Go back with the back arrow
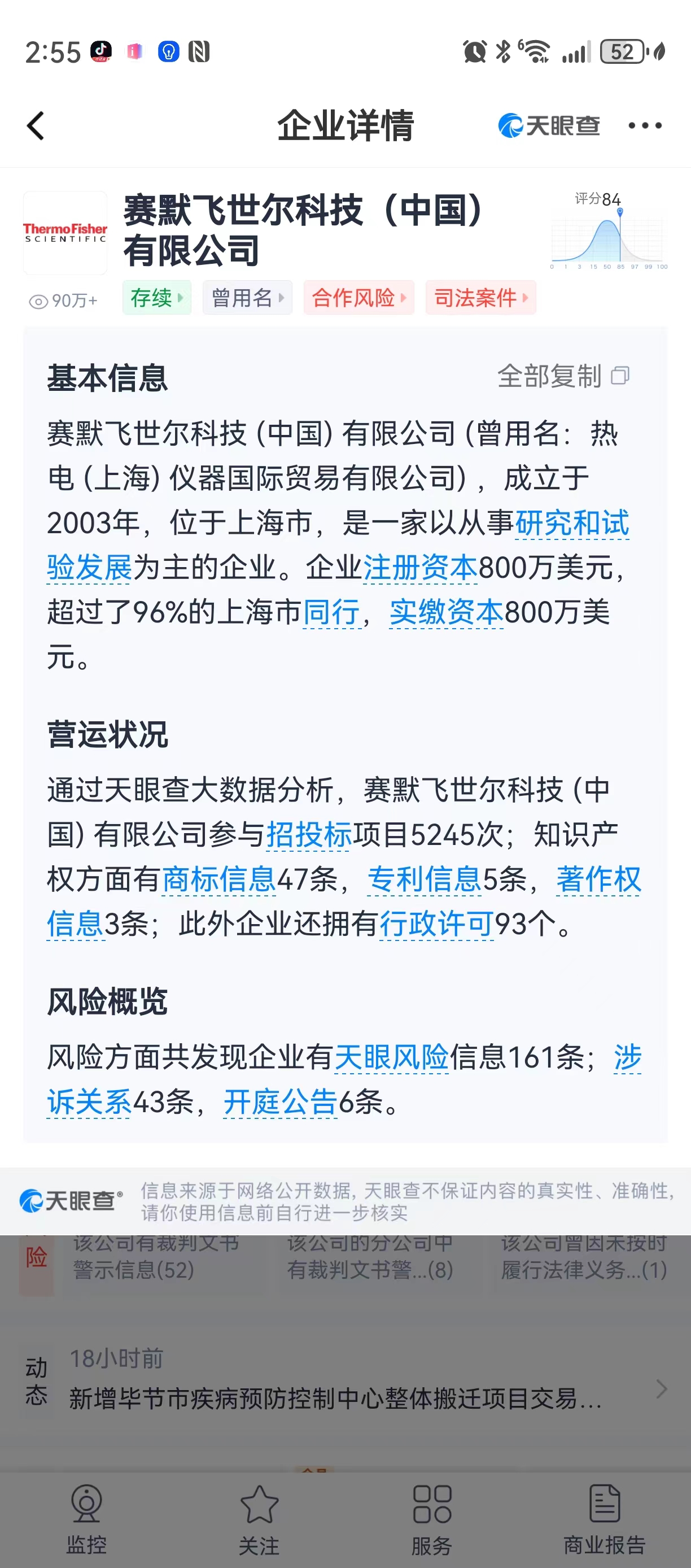 [36, 126]
